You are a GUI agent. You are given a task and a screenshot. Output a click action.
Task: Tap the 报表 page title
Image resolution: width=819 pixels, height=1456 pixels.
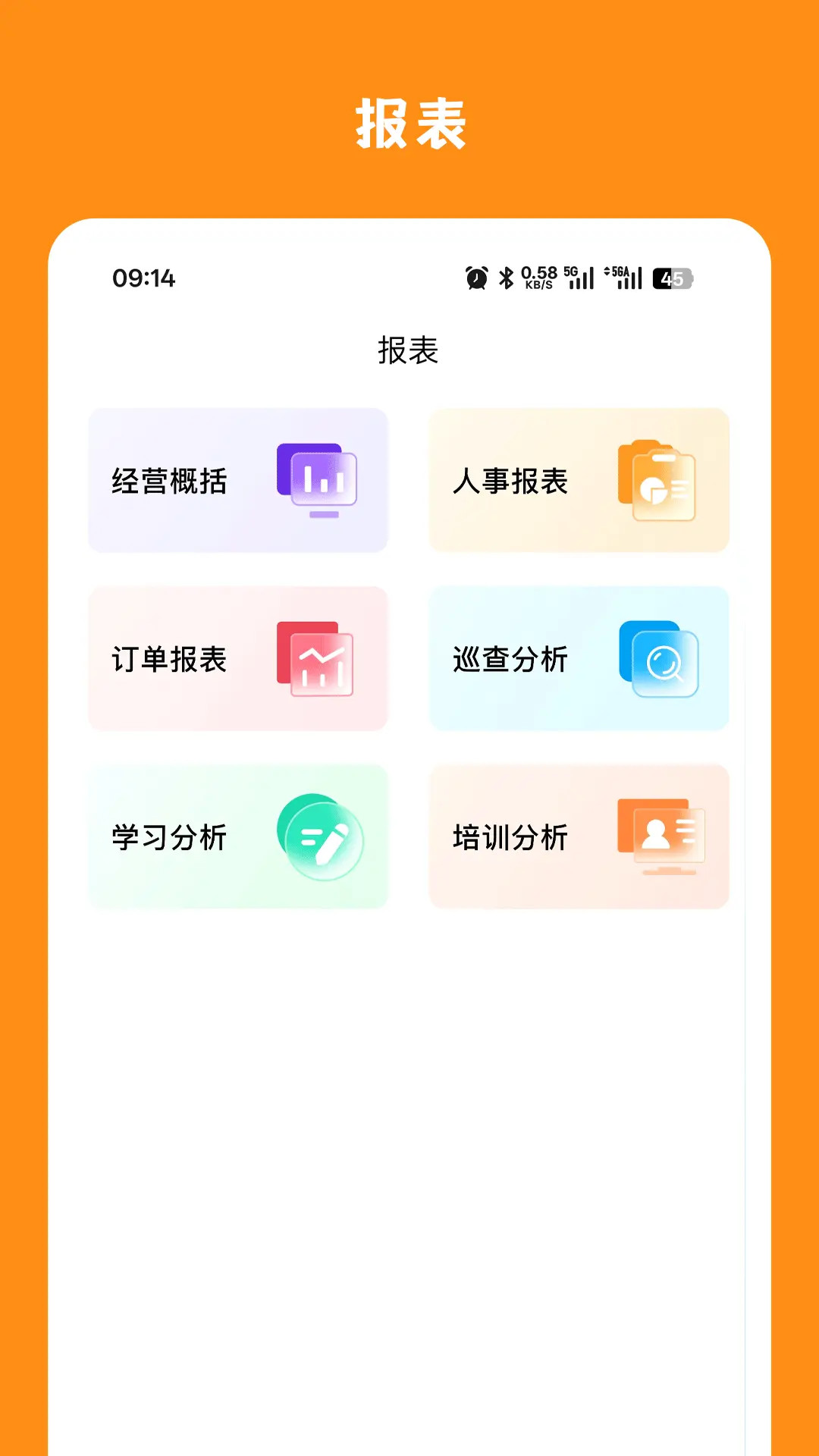[x=409, y=351]
